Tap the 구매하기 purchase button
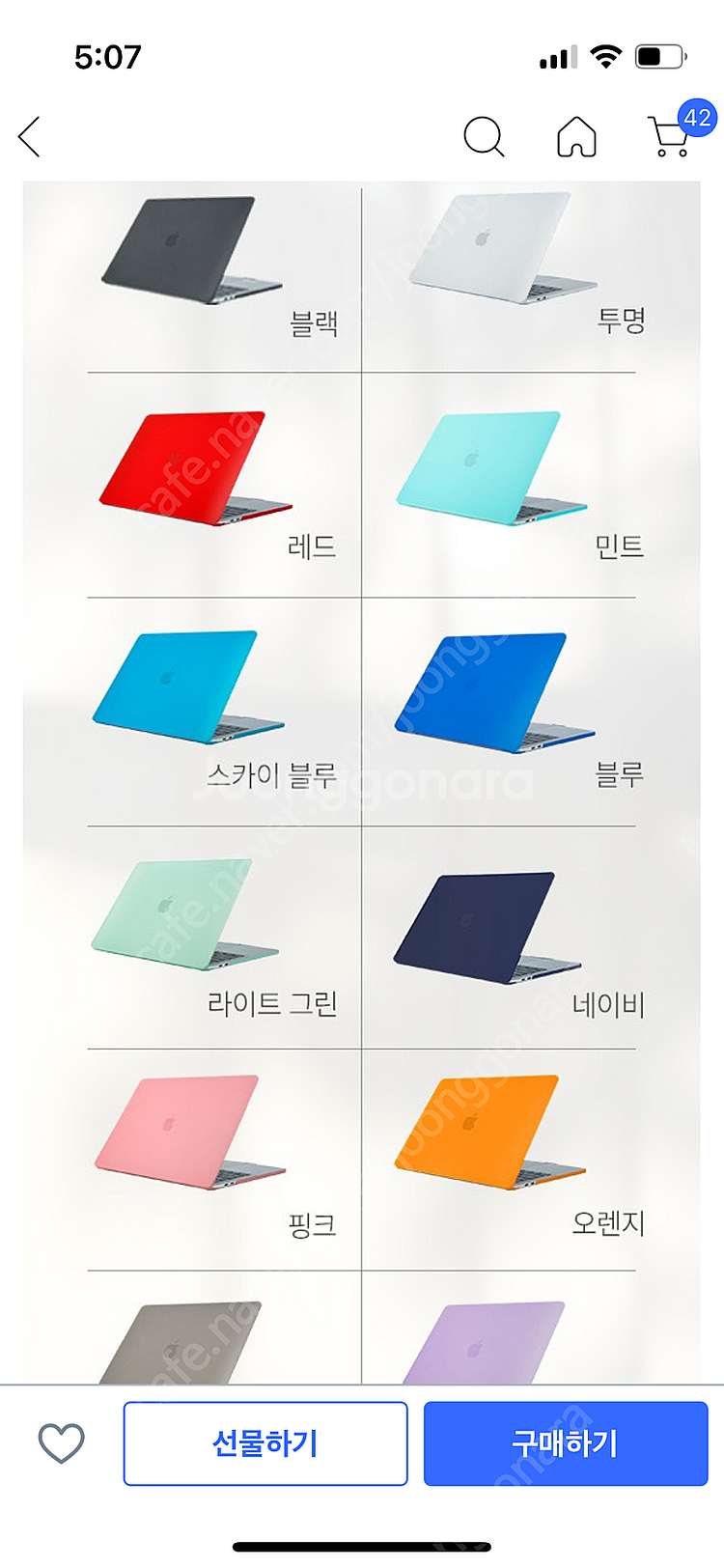 566,1442
